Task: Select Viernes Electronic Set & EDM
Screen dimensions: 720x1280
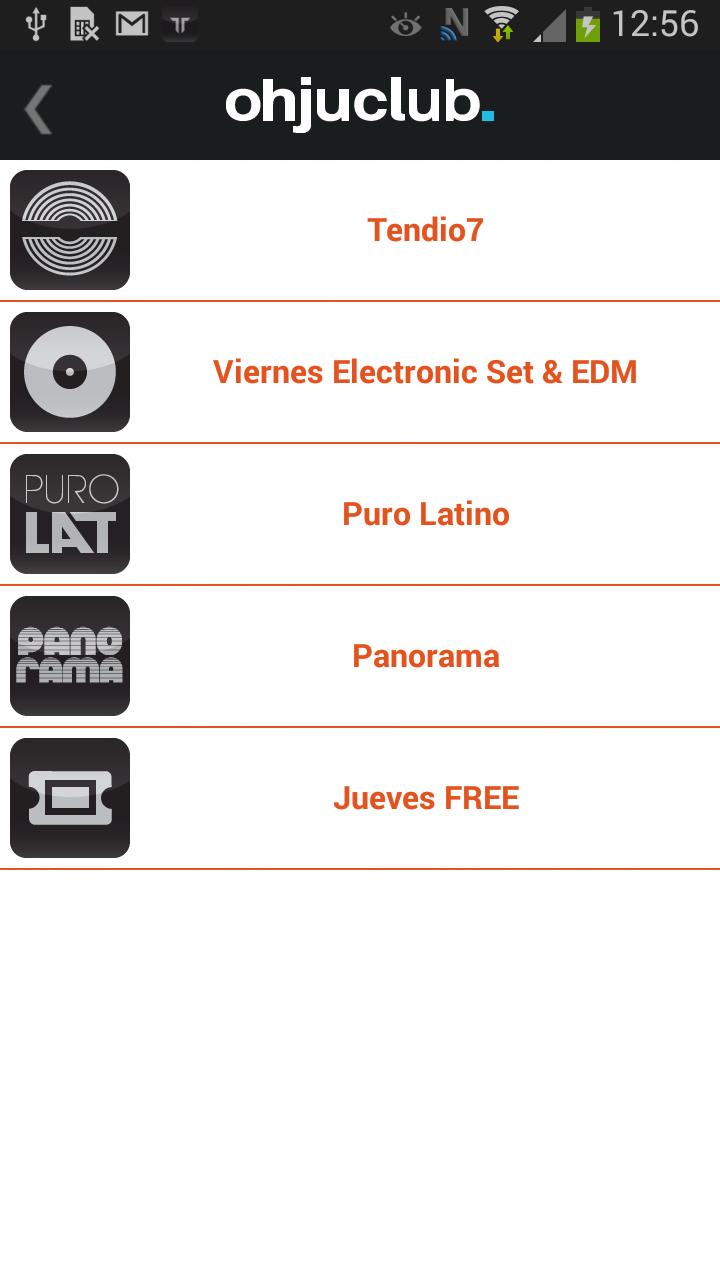Action: pos(425,372)
